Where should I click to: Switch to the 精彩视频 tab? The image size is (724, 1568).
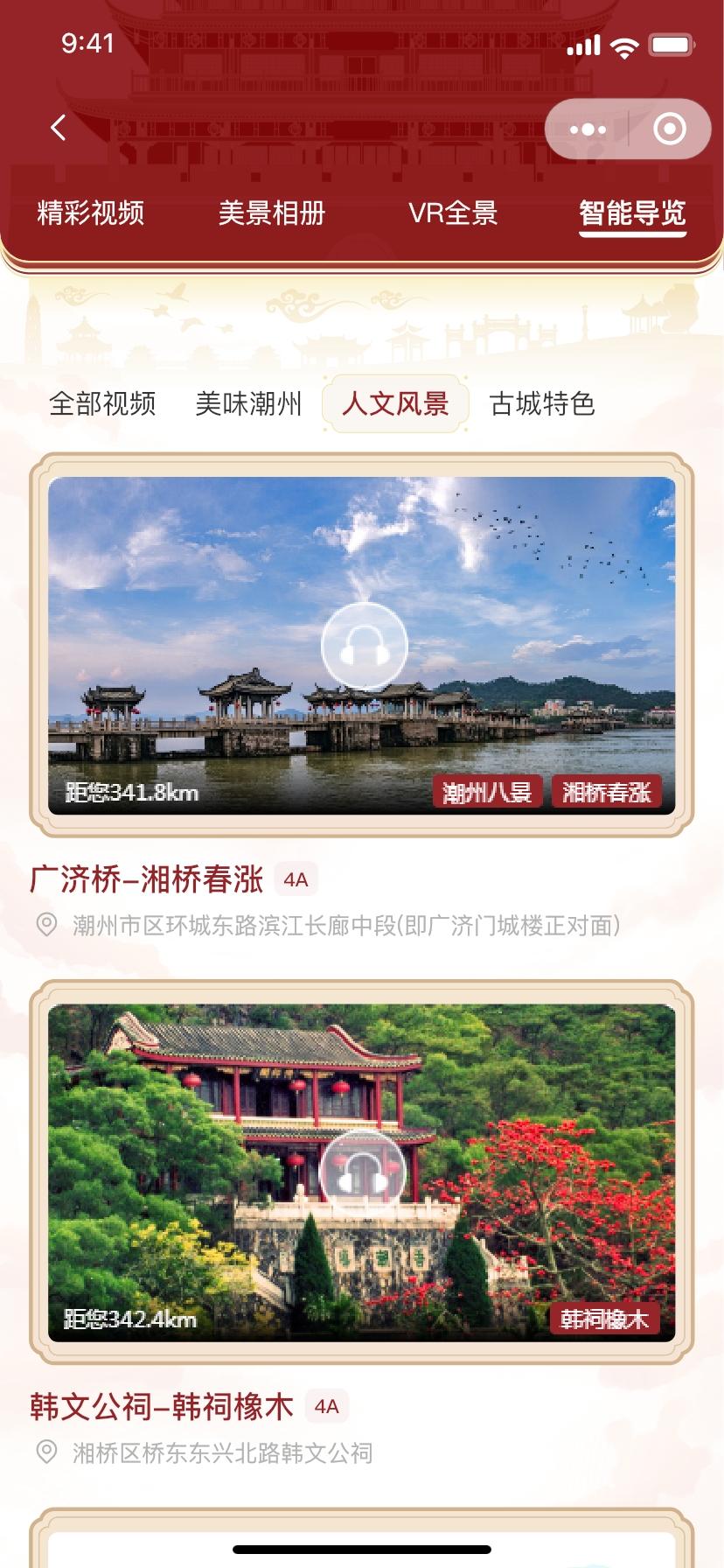click(90, 213)
